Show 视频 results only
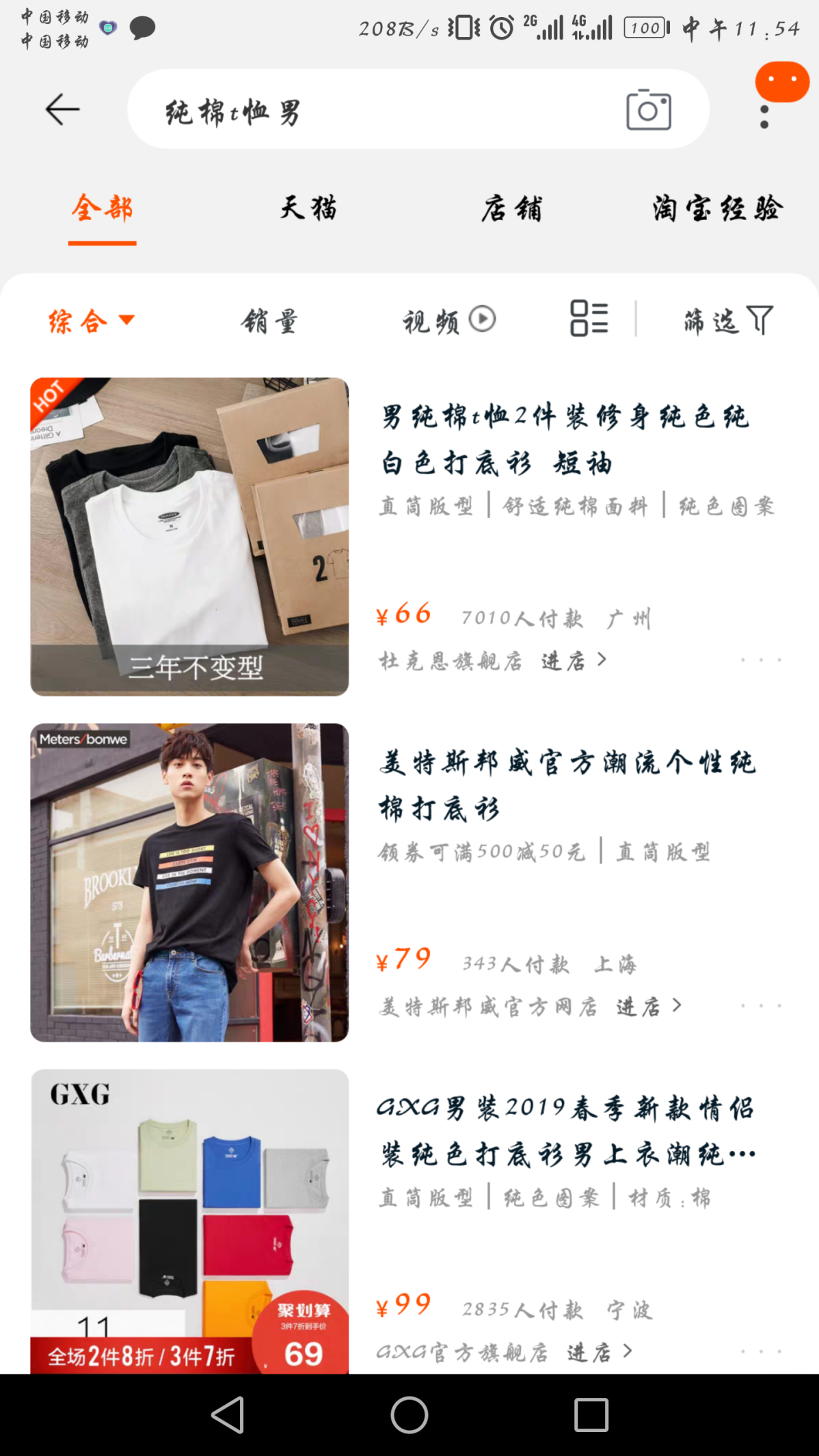The height and width of the screenshot is (1456, 819). click(448, 321)
